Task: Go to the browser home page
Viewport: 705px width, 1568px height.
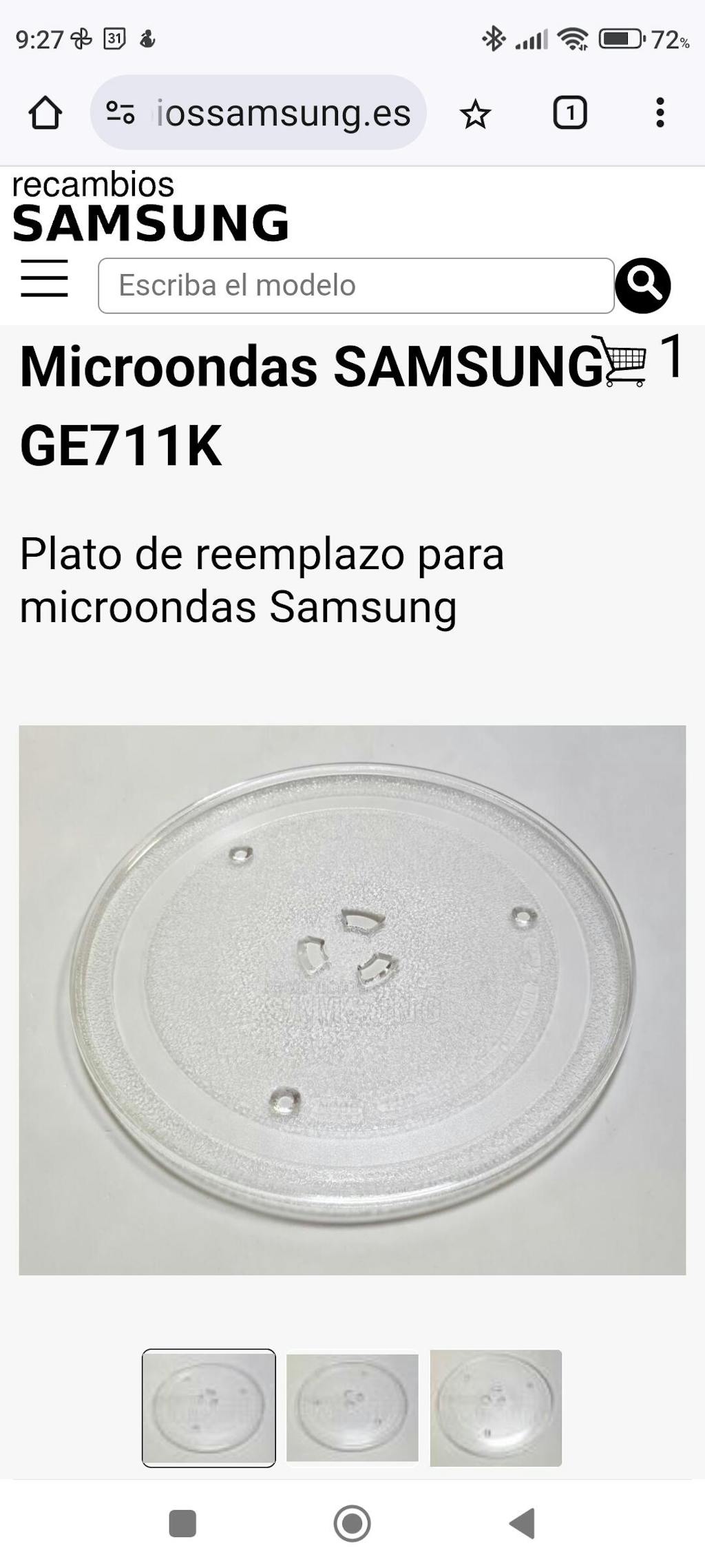Action: [45, 113]
